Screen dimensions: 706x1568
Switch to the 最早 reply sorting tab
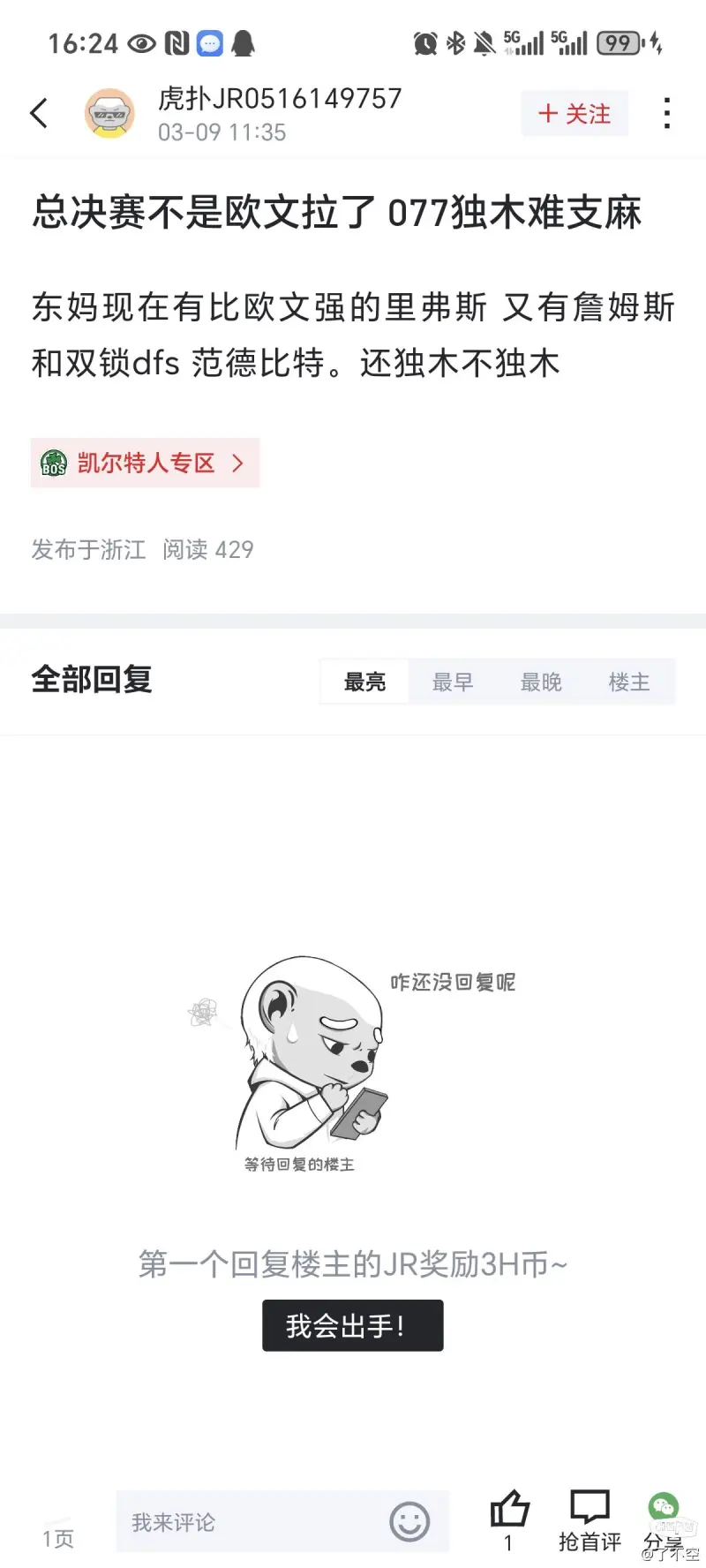[453, 682]
